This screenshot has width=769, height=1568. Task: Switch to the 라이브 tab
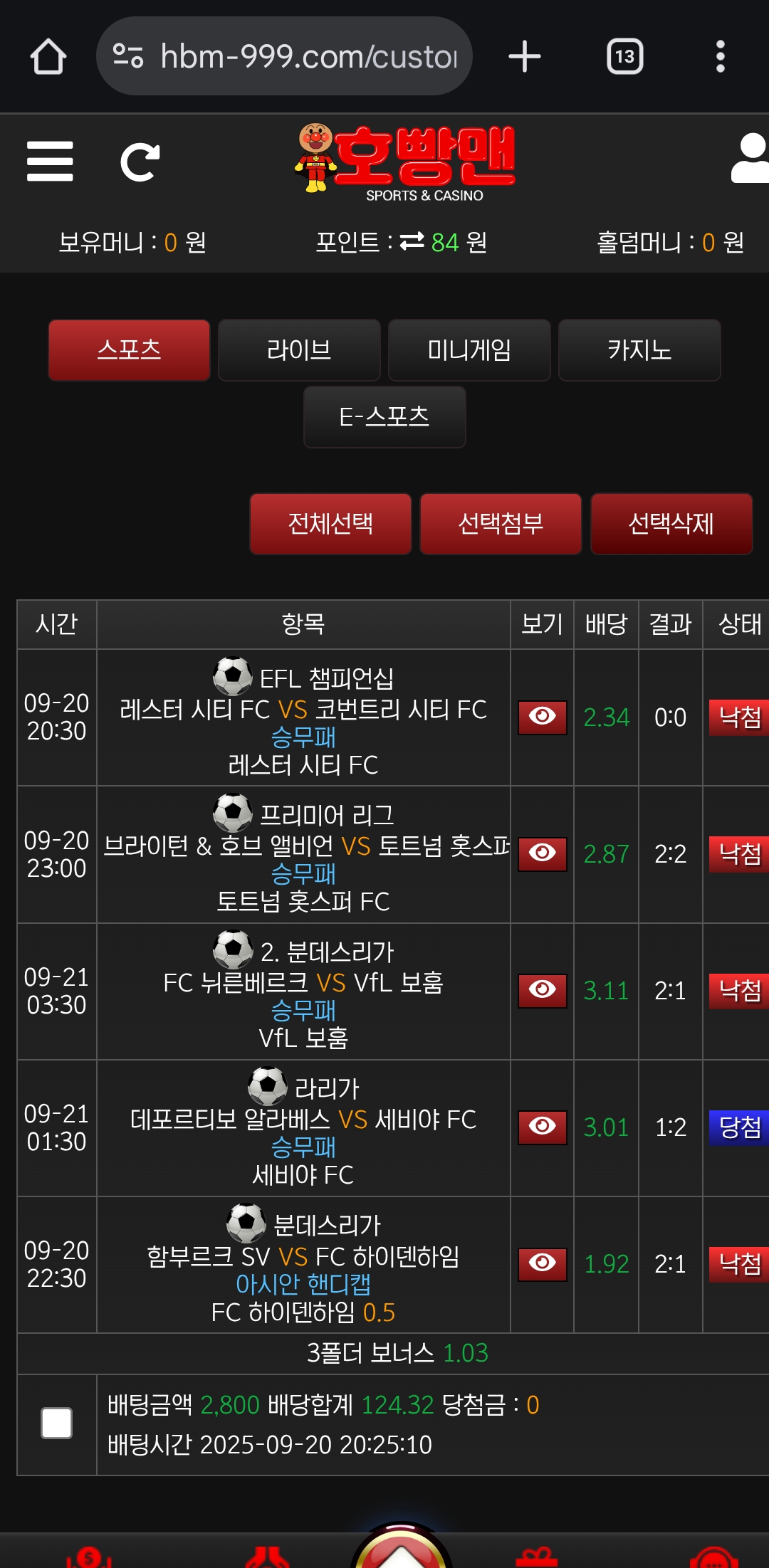299,350
